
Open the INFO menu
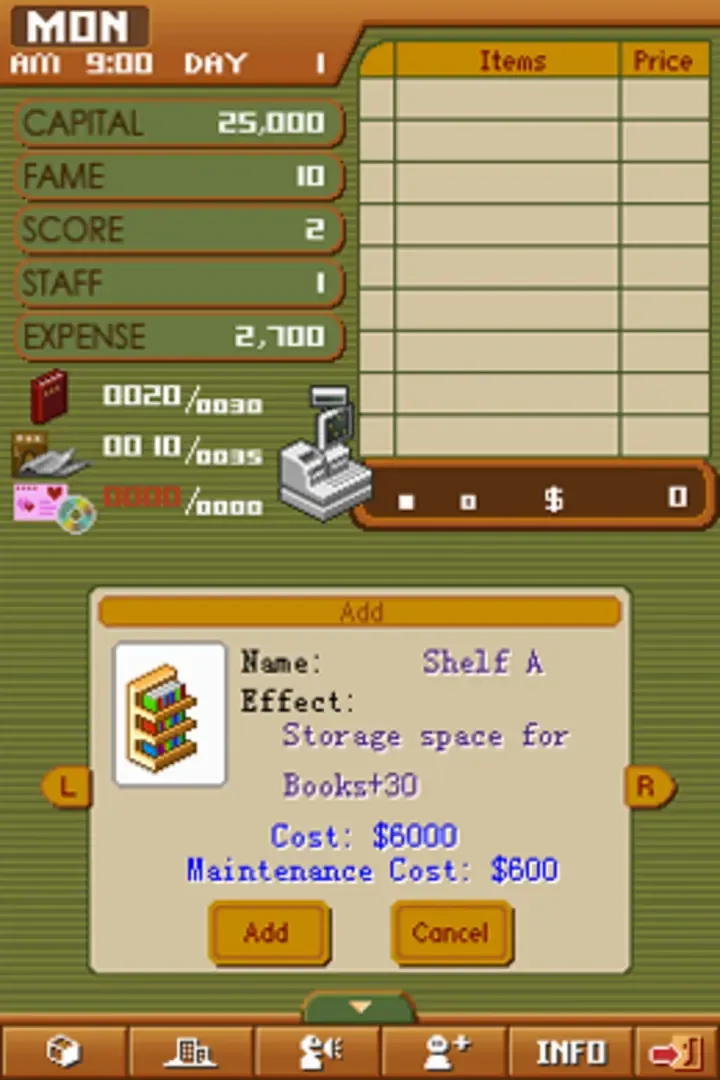click(571, 1052)
